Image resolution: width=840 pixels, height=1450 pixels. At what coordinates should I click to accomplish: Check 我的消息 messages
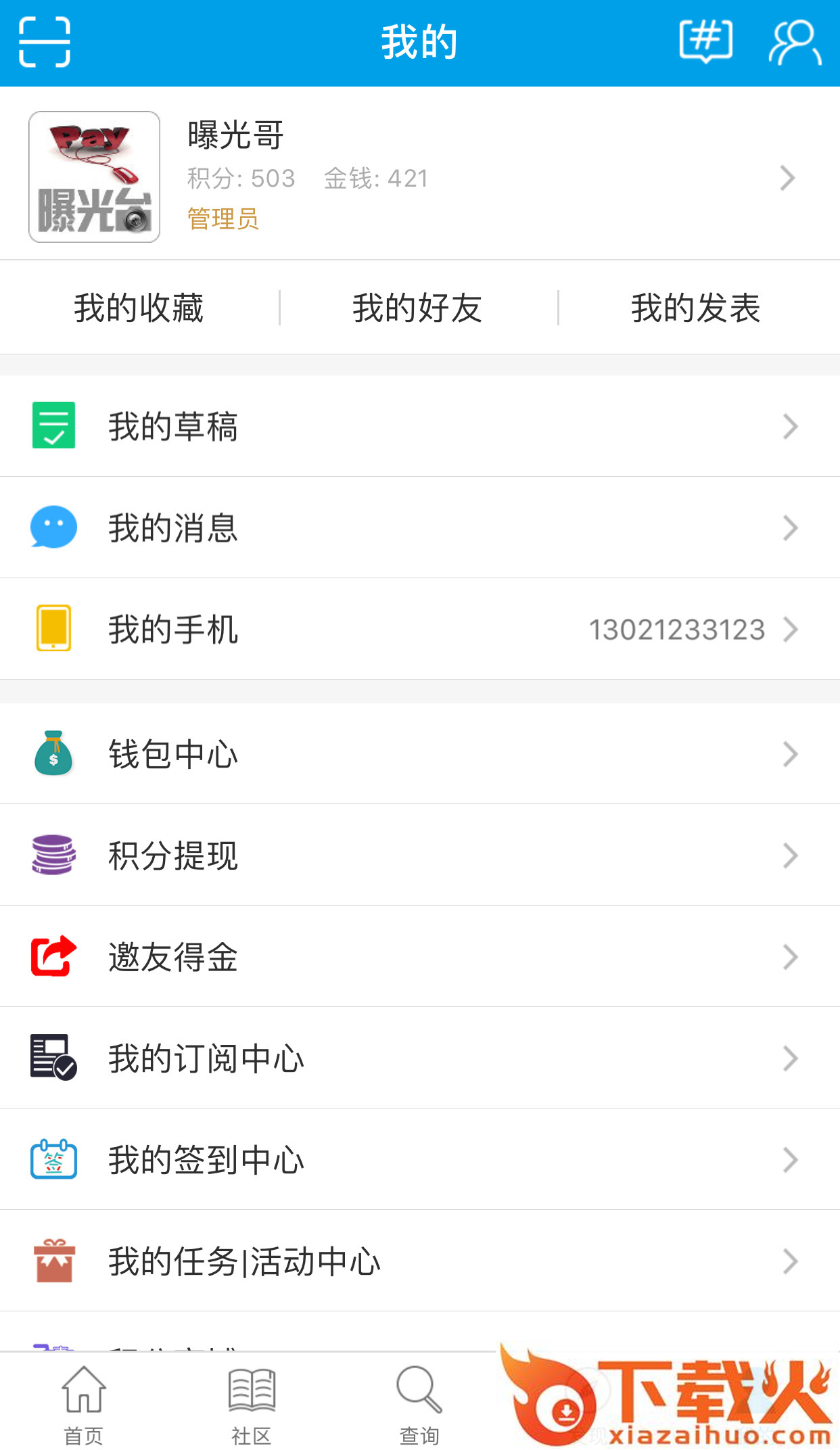point(419,528)
